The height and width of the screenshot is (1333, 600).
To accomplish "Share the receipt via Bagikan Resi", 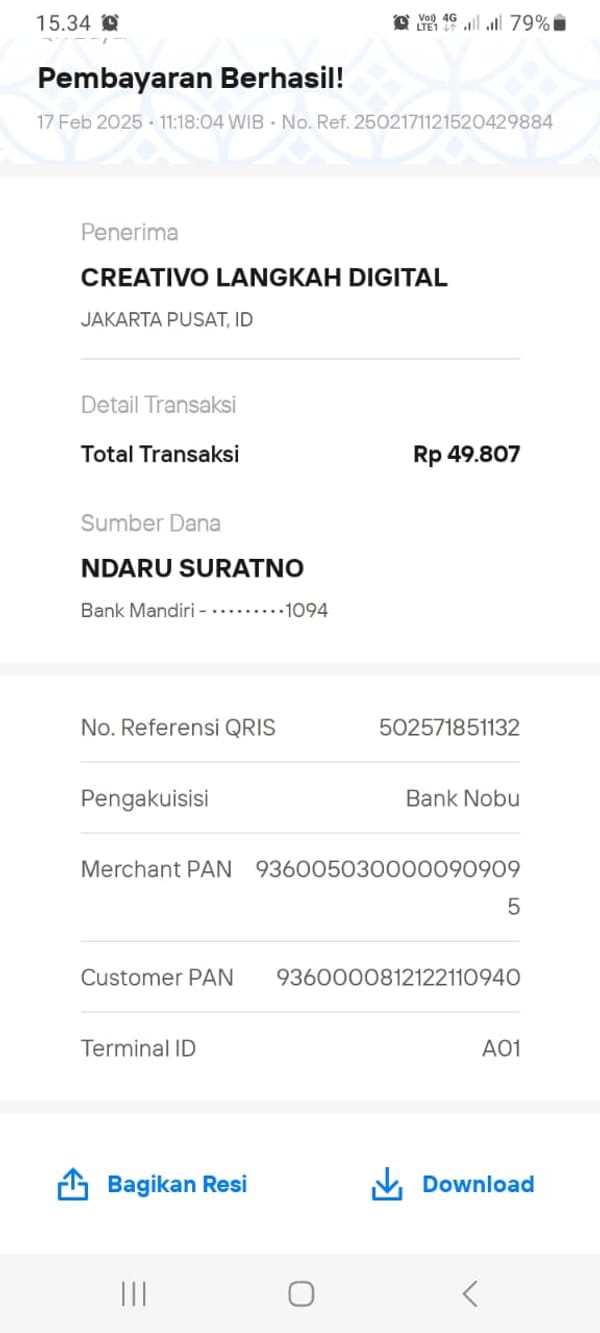I will click(153, 1185).
